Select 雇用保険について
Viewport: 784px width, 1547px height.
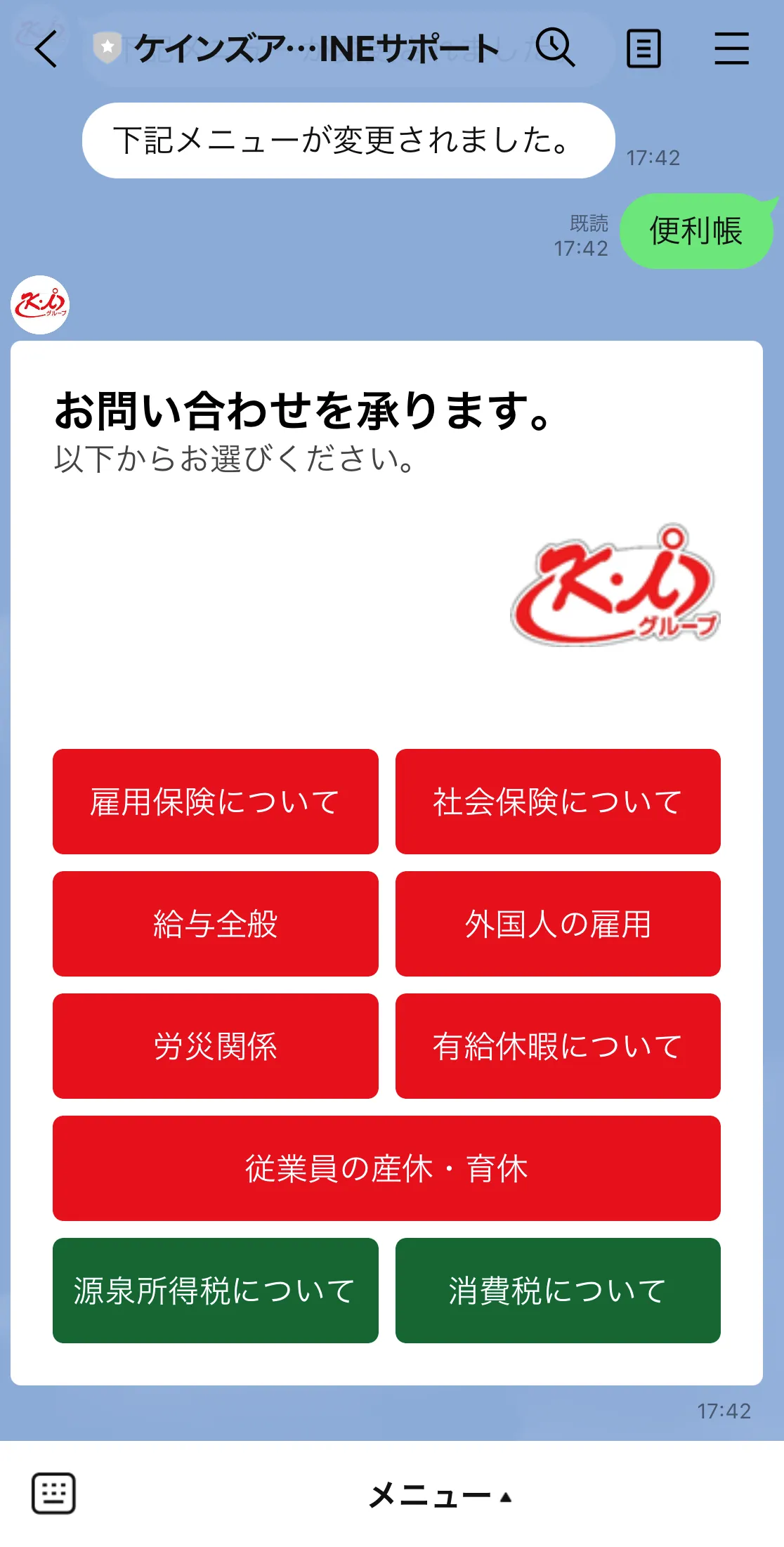(215, 801)
